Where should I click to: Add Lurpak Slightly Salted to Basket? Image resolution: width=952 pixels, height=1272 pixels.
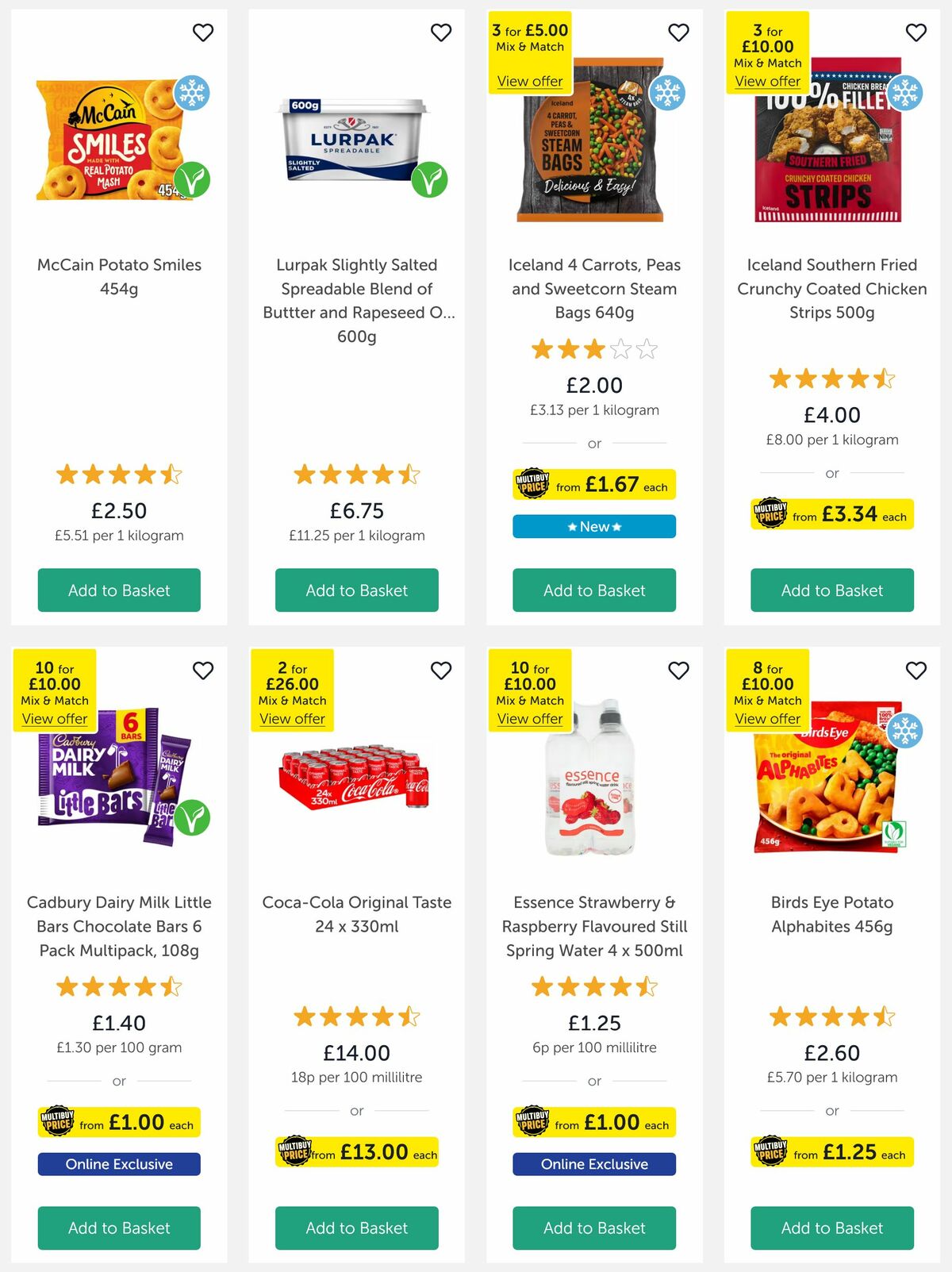click(x=356, y=590)
